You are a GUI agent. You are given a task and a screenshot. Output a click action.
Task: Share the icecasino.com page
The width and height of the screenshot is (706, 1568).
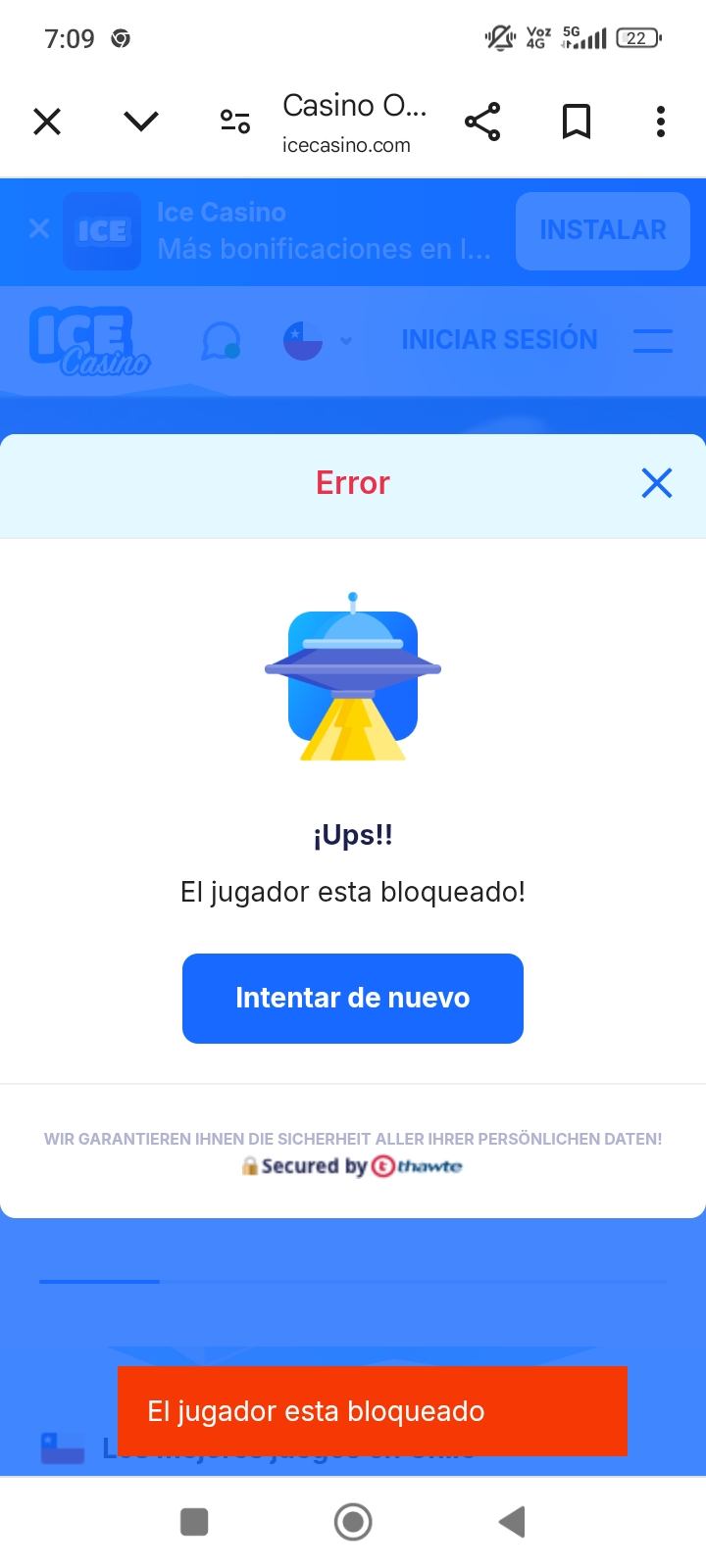tap(483, 122)
